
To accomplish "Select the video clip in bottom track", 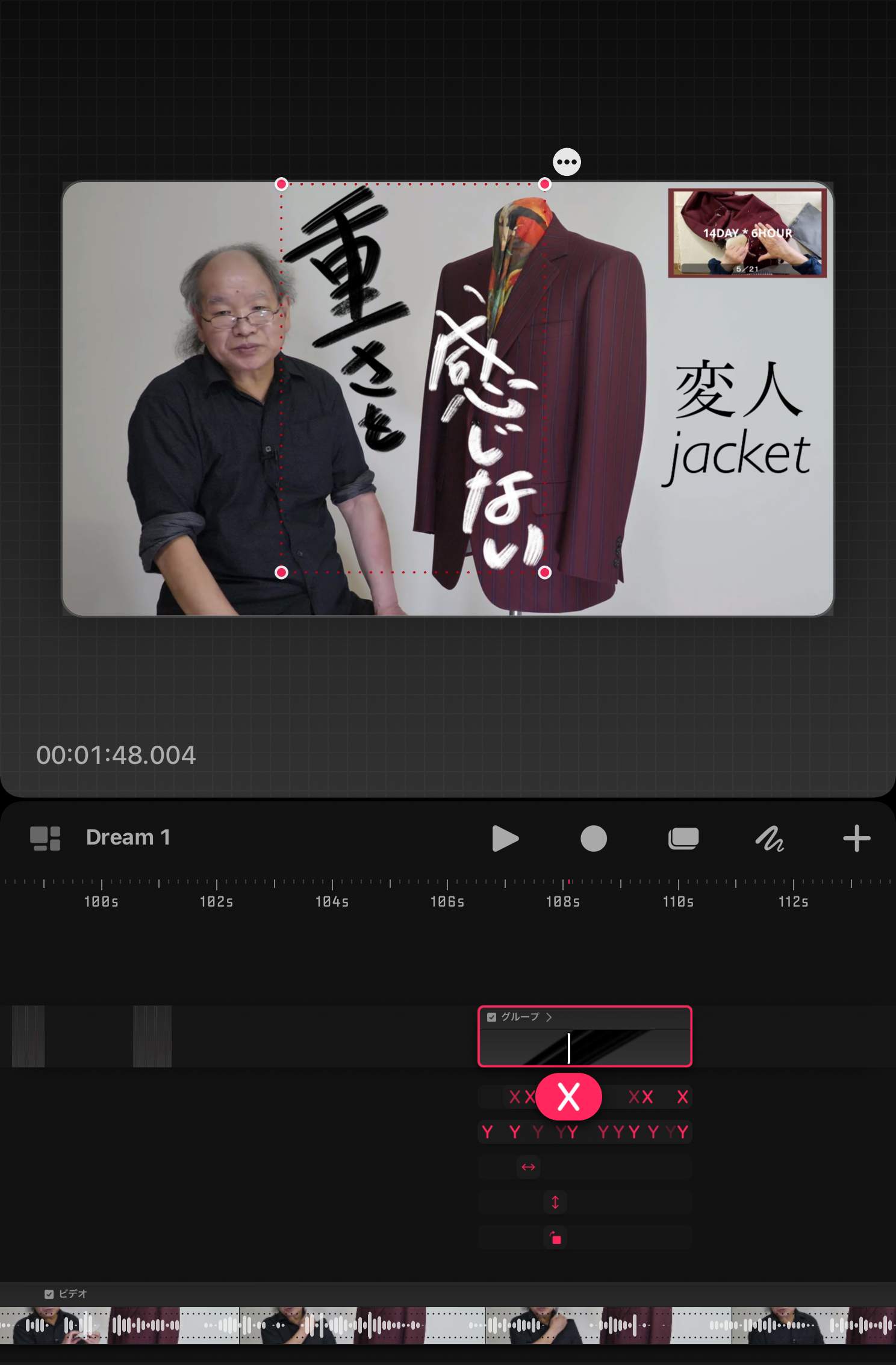I will (448, 1325).
